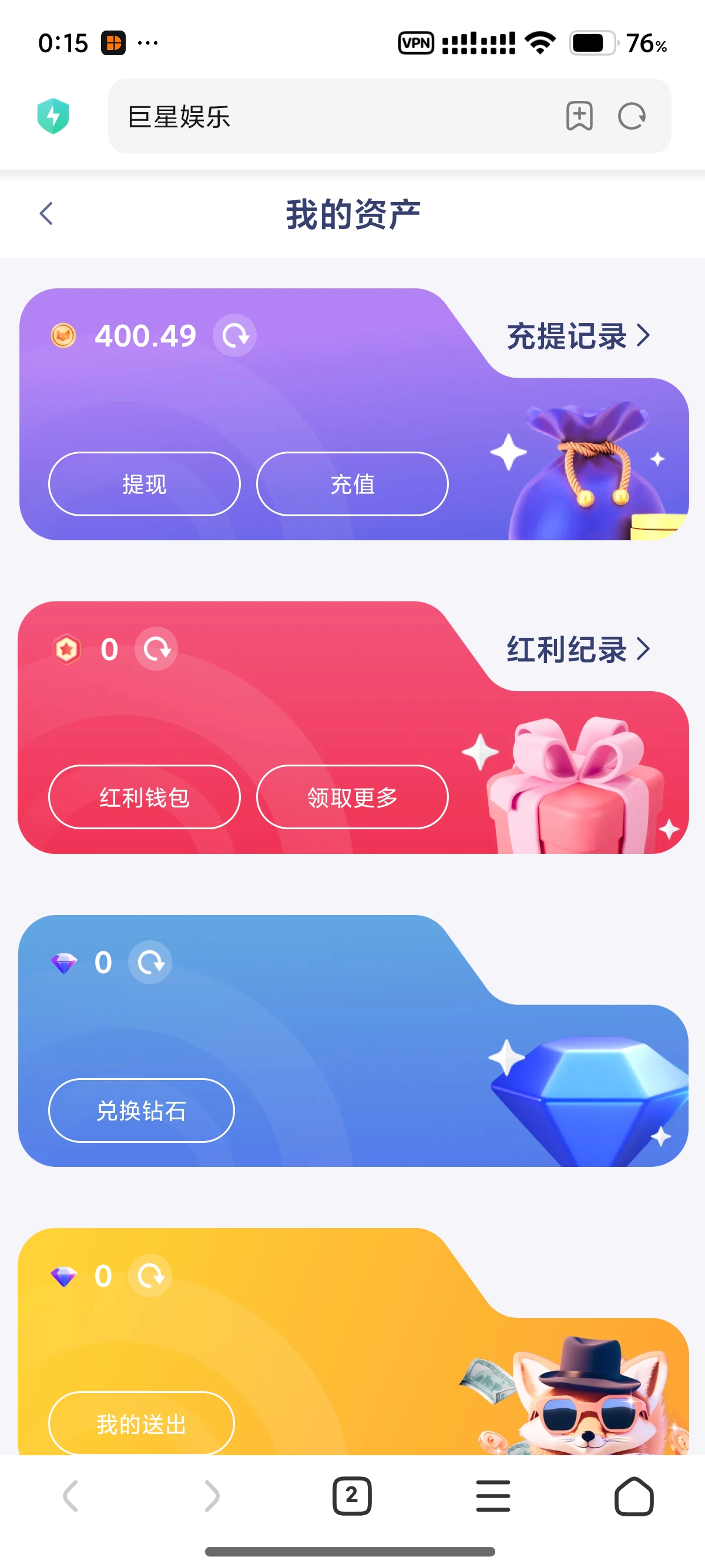
Task: Open the browser hamburger menu
Action: point(492,1496)
